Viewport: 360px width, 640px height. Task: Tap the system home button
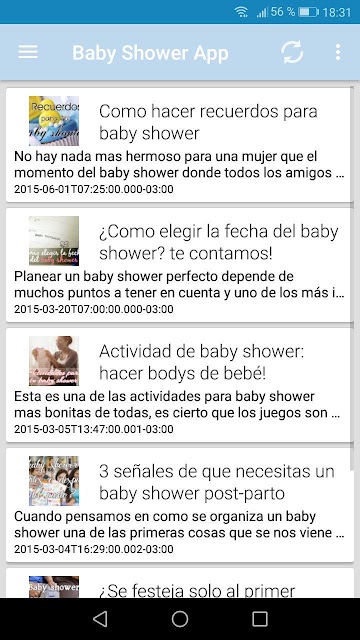click(x=180, y=619)
